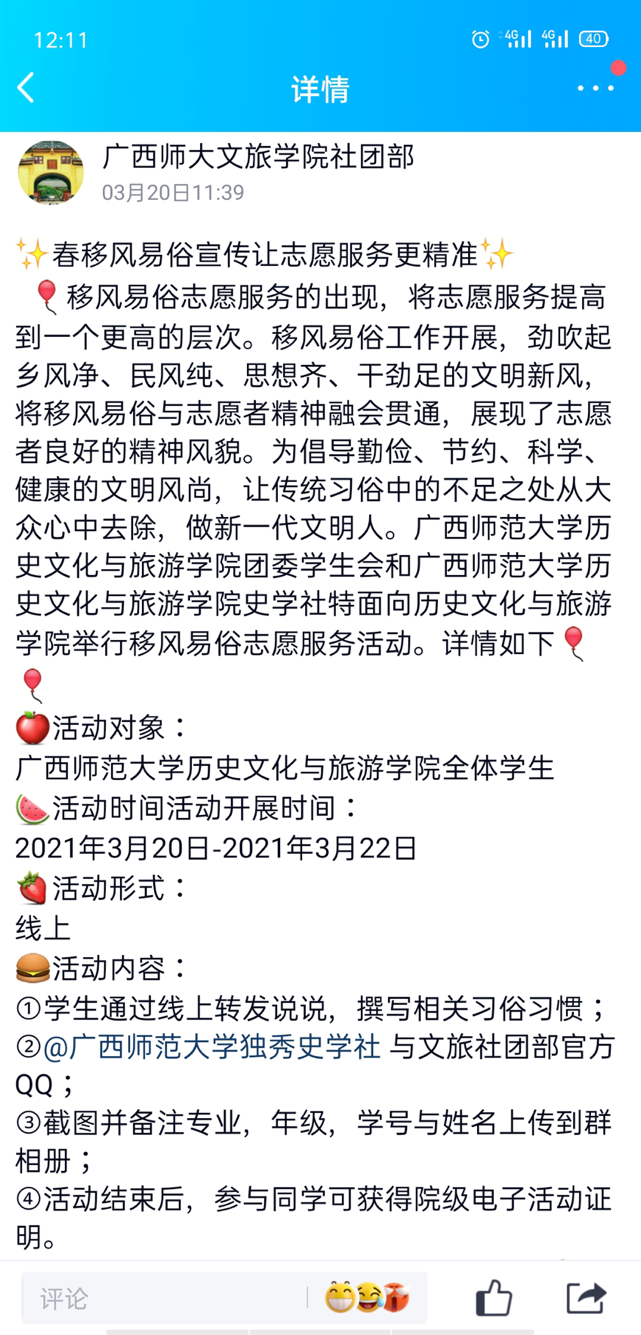Open the @广西师范大学独秀史学社 mention link
The image size is (641, 1335).
pos(213,1047)
